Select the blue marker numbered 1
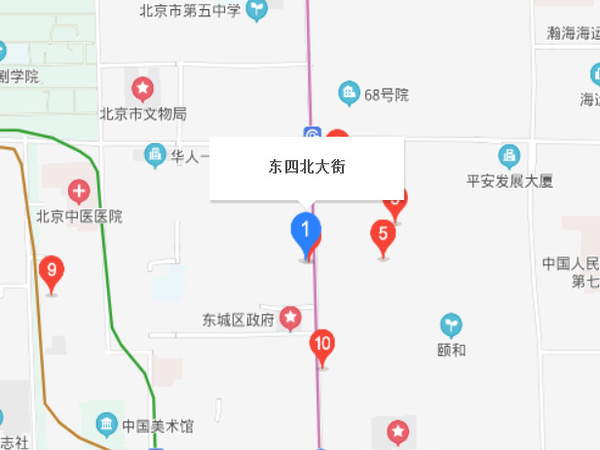600x450 pixels. coord(305,231)
